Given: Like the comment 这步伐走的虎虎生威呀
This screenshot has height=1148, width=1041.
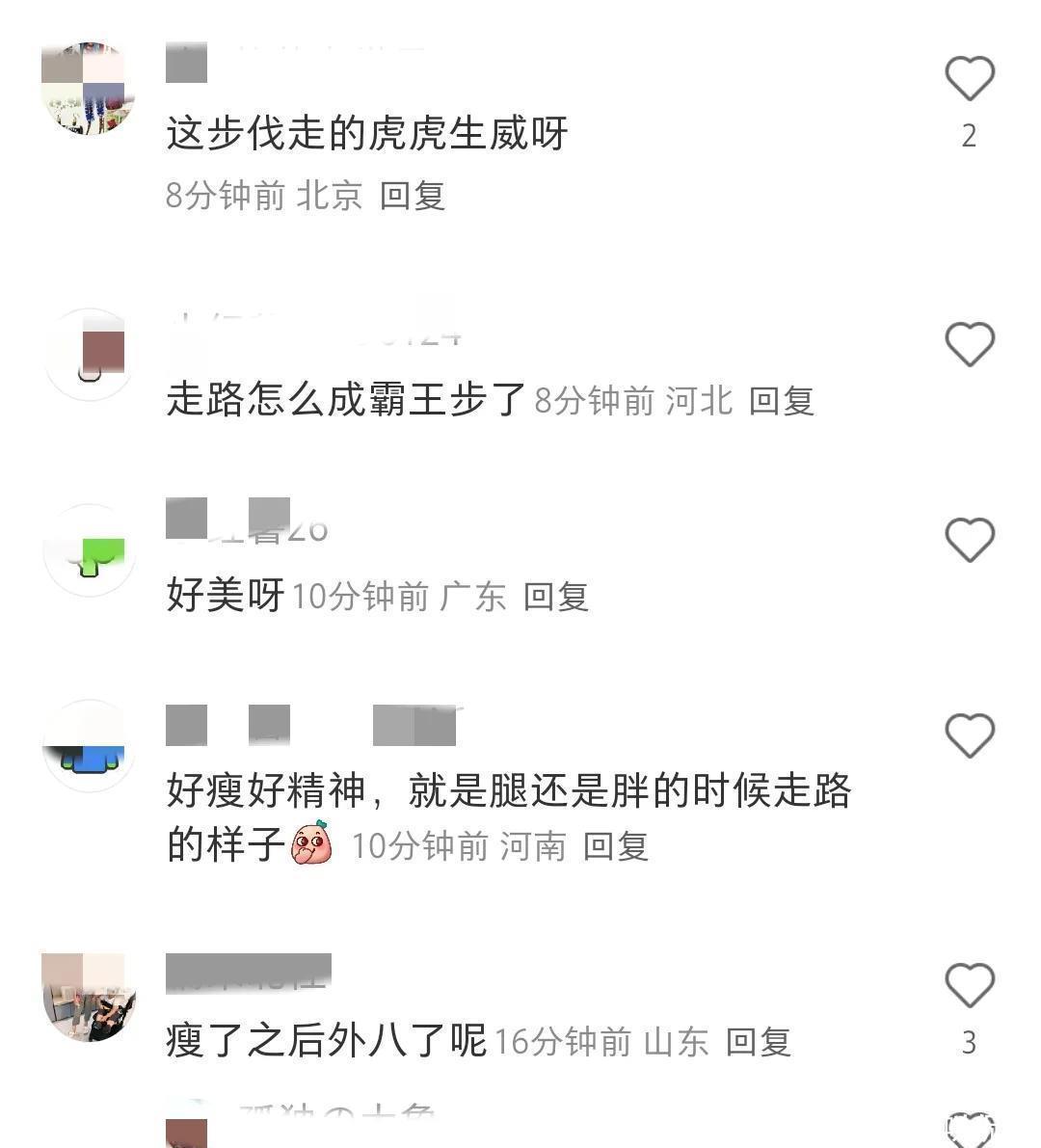Looking at the screenshot, I should [969, 79].
